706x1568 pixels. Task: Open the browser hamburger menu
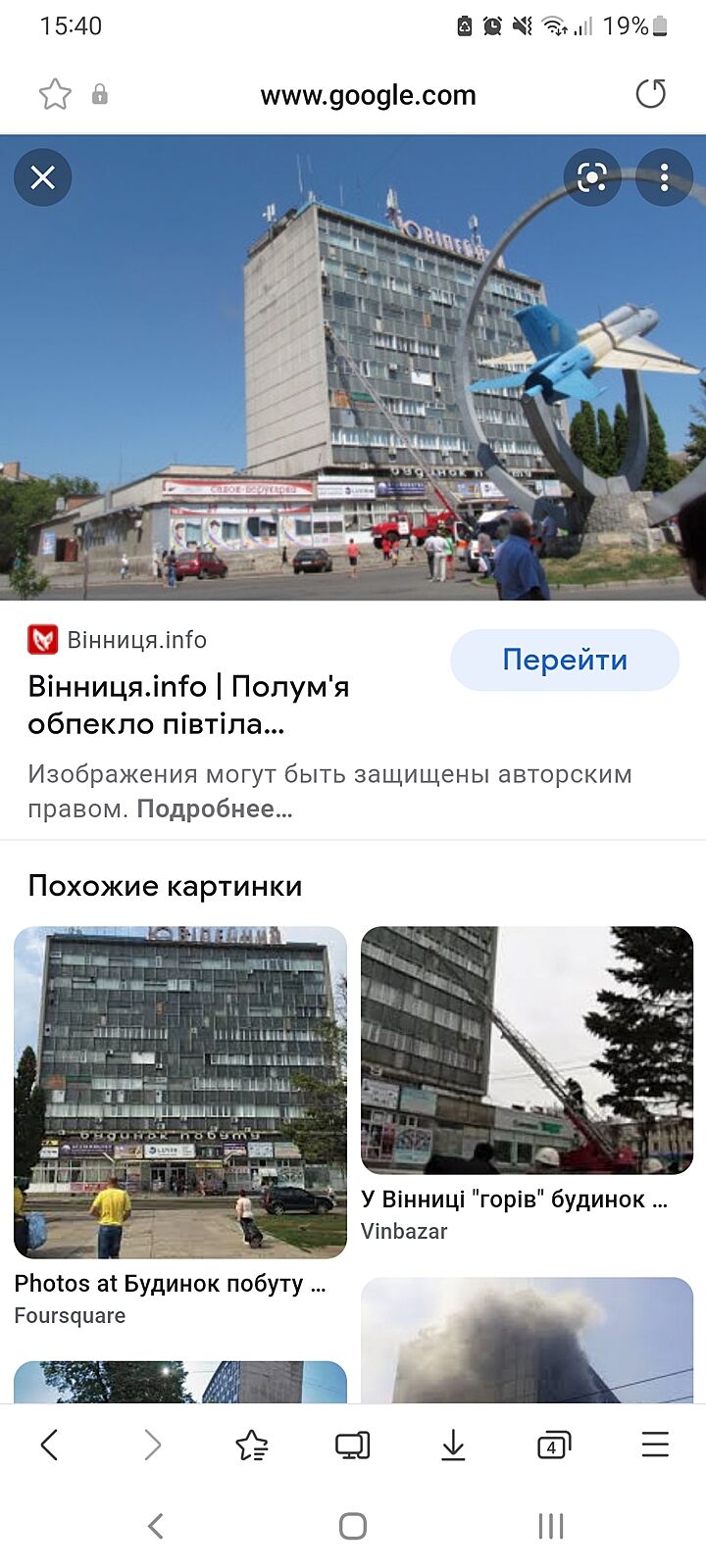click(x=654, y=1445)
